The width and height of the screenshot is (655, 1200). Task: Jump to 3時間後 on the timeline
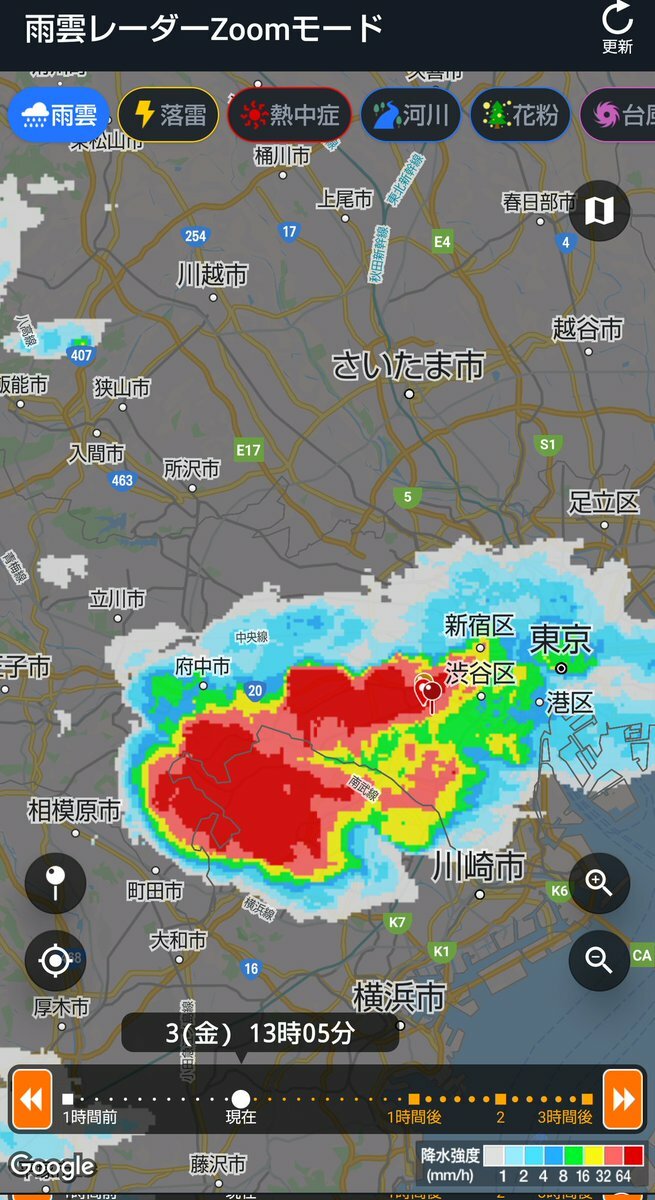(x=587, y=1099)
